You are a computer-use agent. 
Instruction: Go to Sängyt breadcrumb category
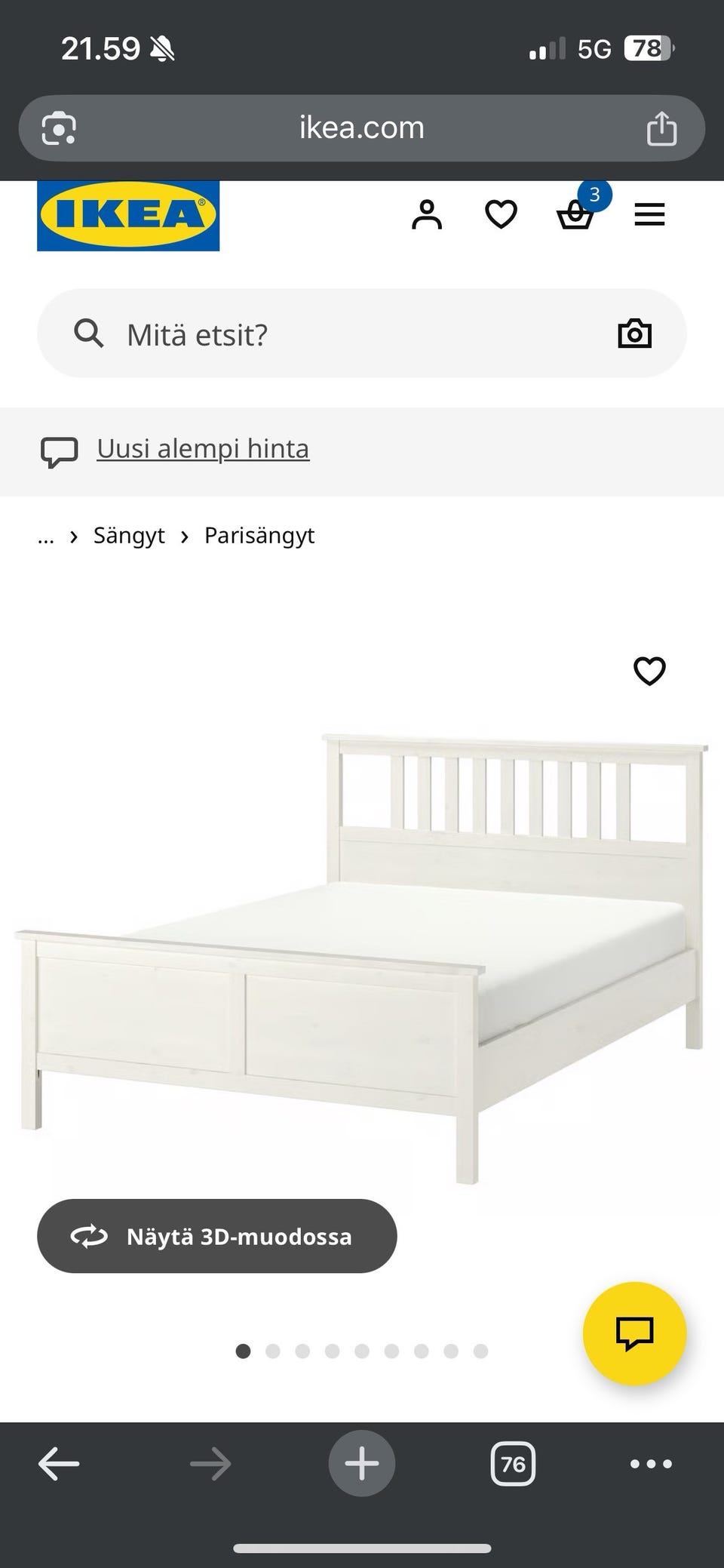point(129,536)
